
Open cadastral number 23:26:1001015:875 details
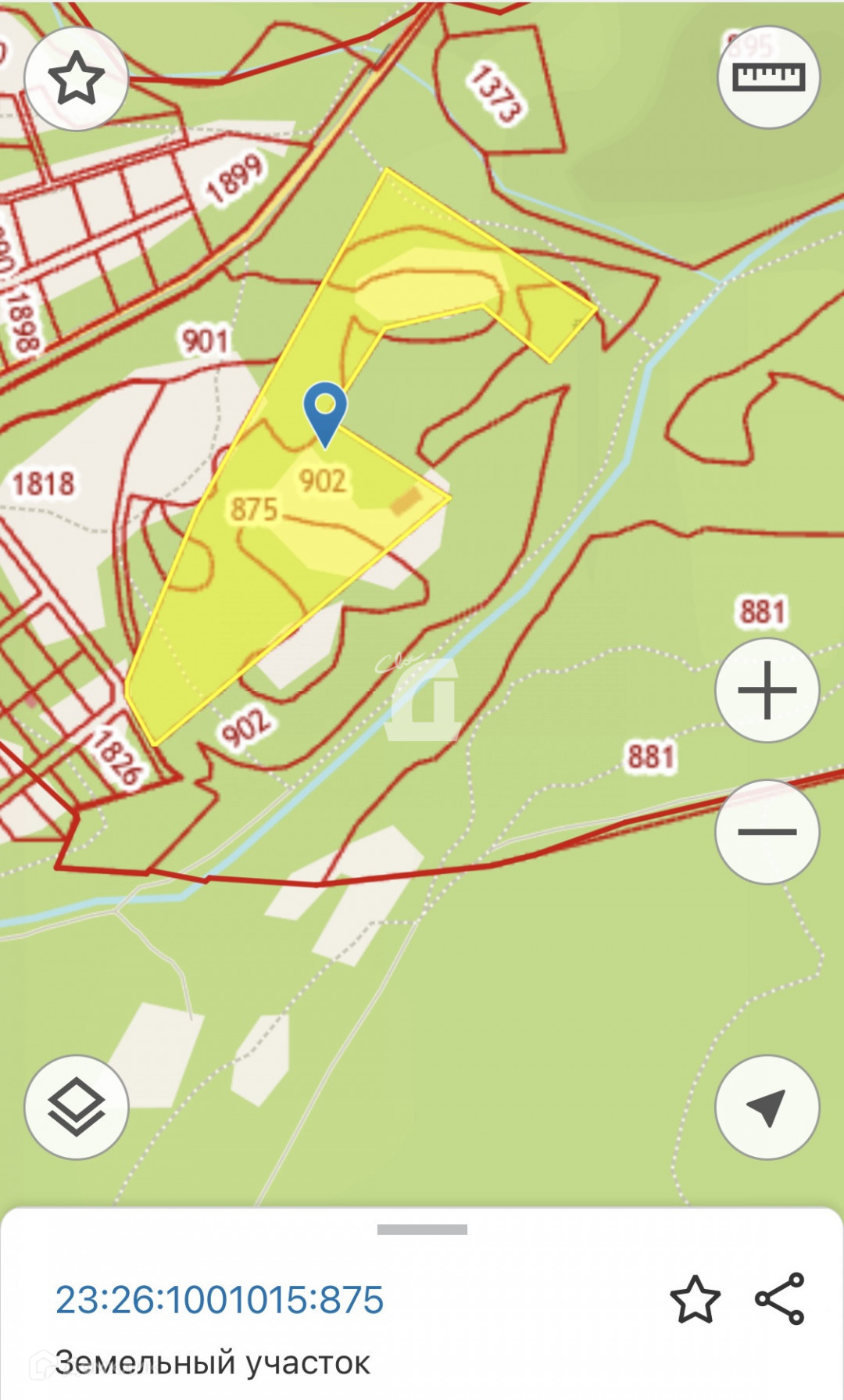click(220, 1300)
